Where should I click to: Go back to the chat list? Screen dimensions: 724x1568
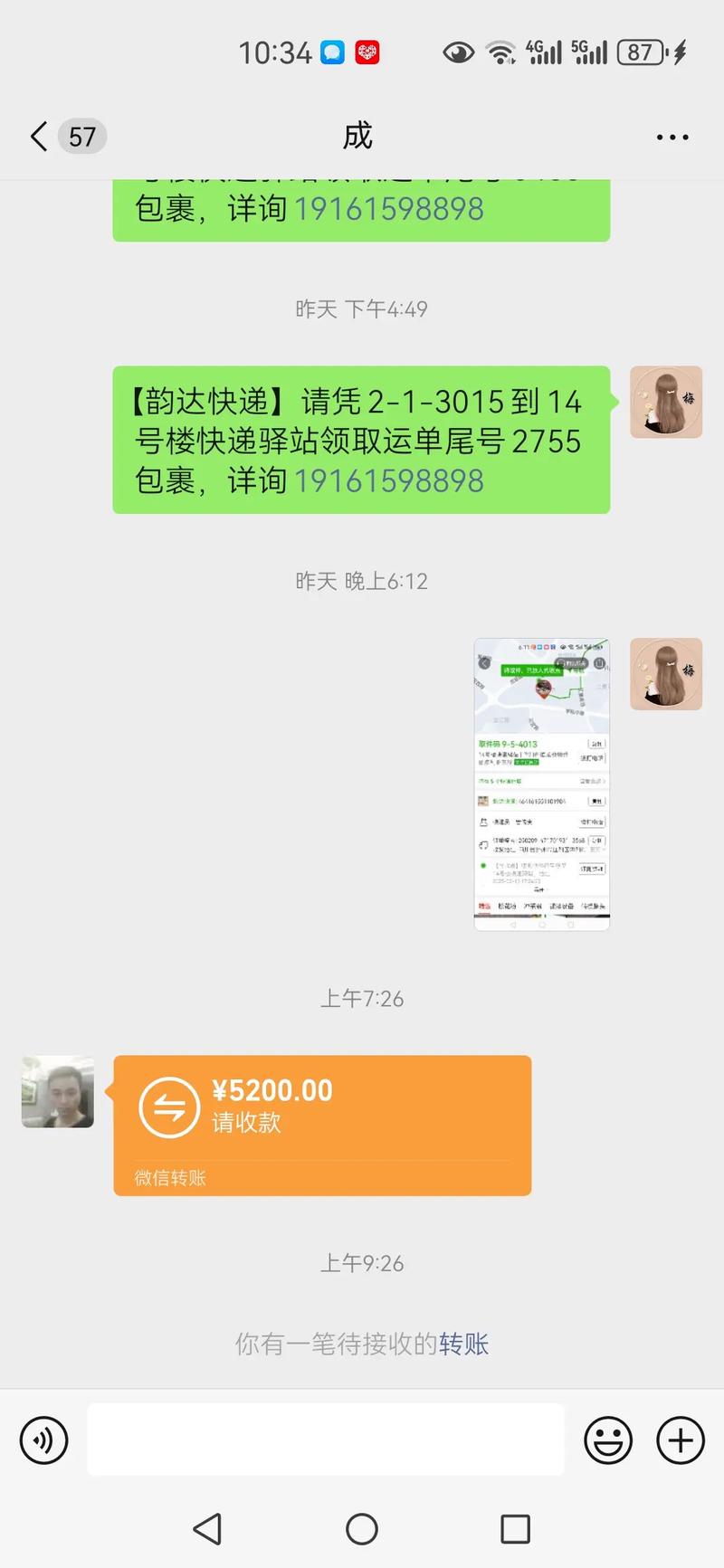pyautogui.click(x=39, y=137)
